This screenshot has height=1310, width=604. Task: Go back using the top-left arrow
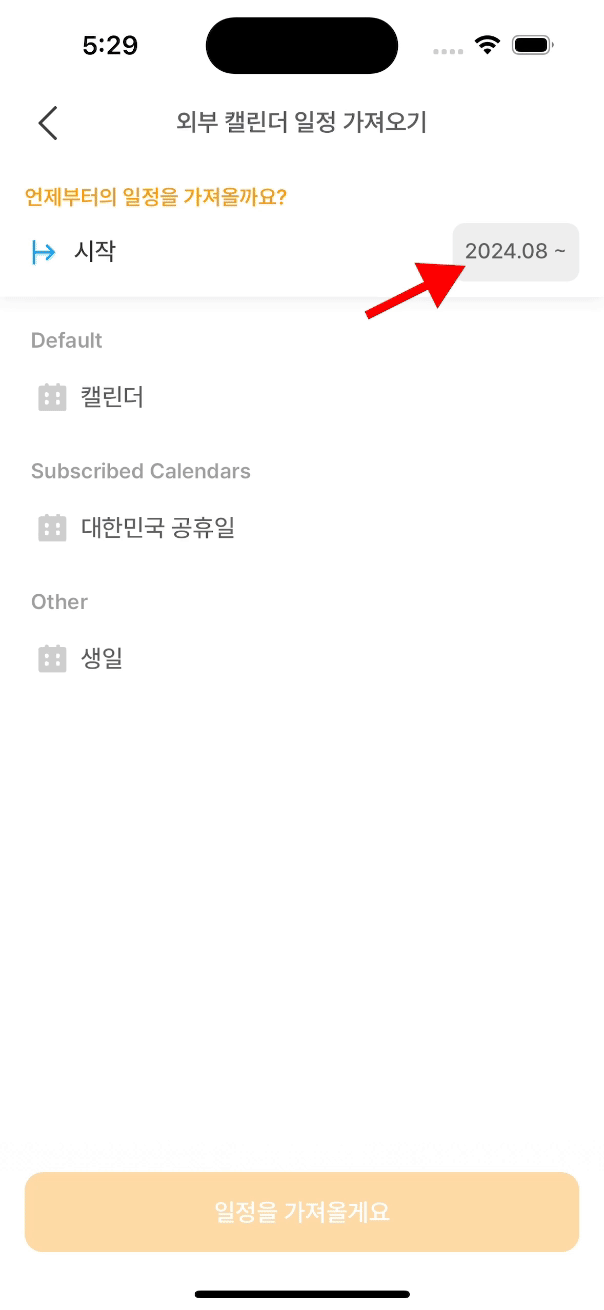(x=47, y=123)
